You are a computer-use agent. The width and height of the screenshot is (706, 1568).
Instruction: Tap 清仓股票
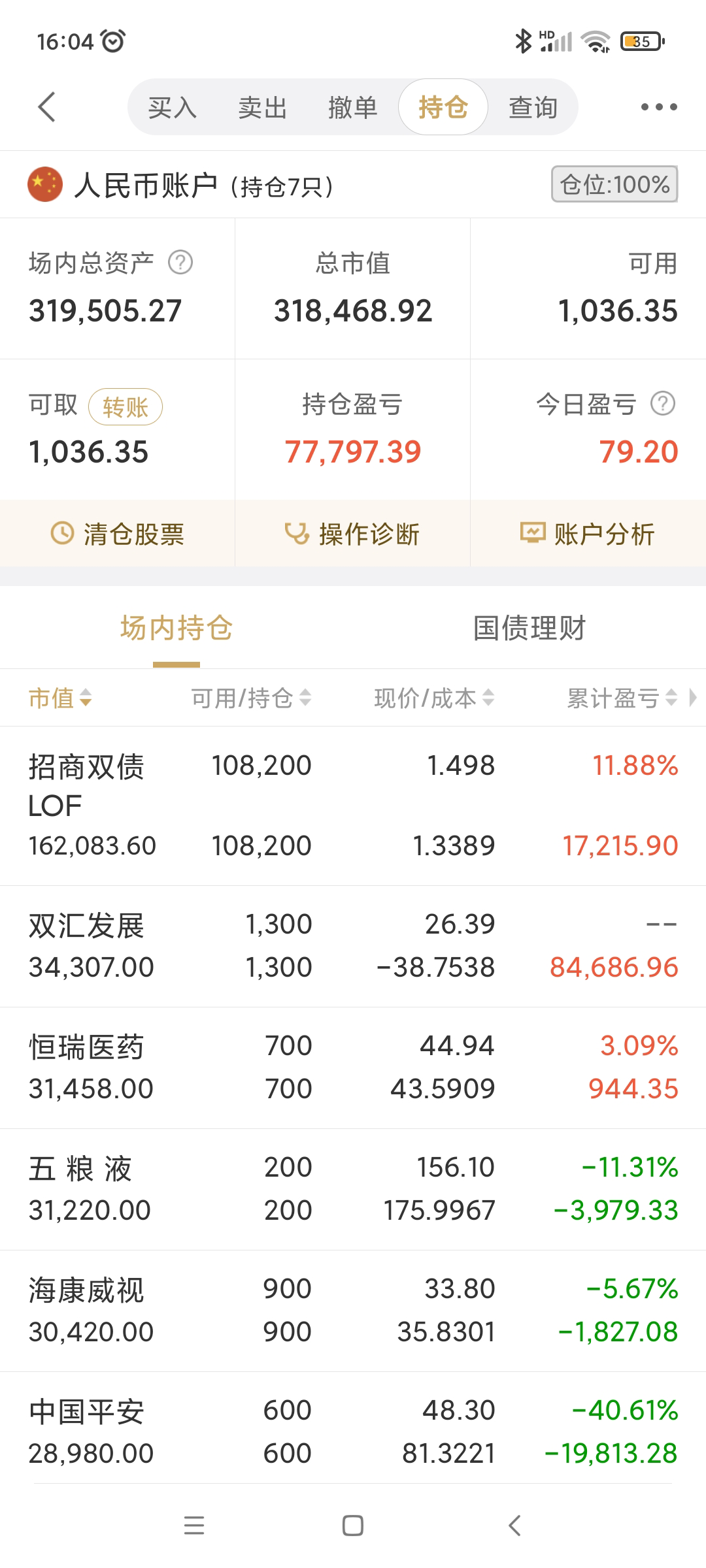point(118,534)
